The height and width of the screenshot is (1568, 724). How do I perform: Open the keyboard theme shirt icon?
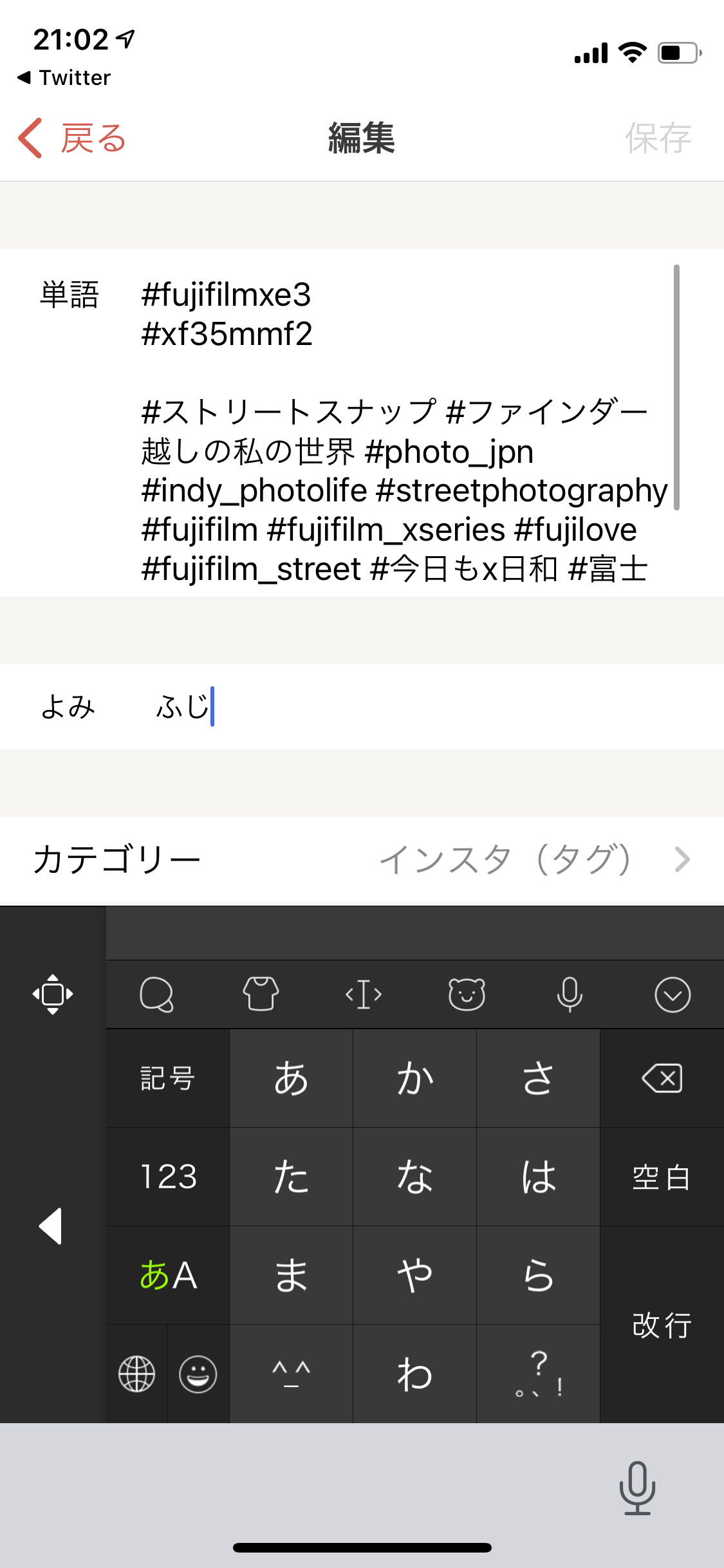pos(261,994)
